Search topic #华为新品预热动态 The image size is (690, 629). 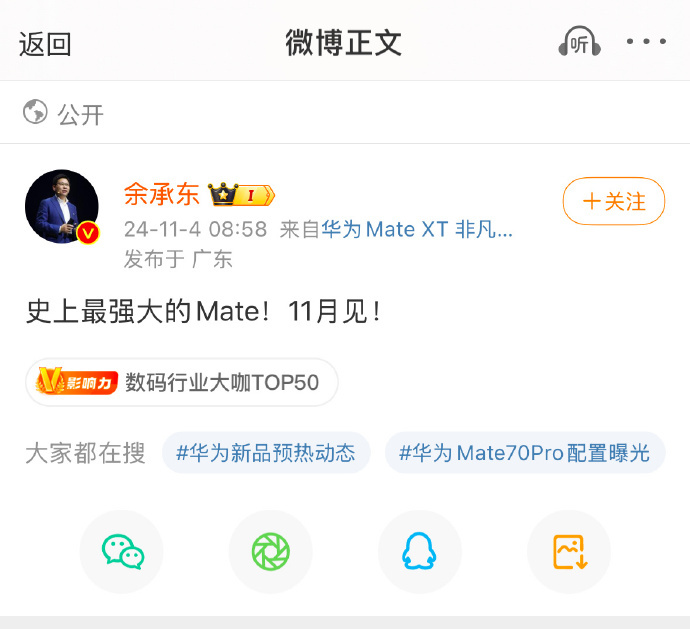point(265,453)
